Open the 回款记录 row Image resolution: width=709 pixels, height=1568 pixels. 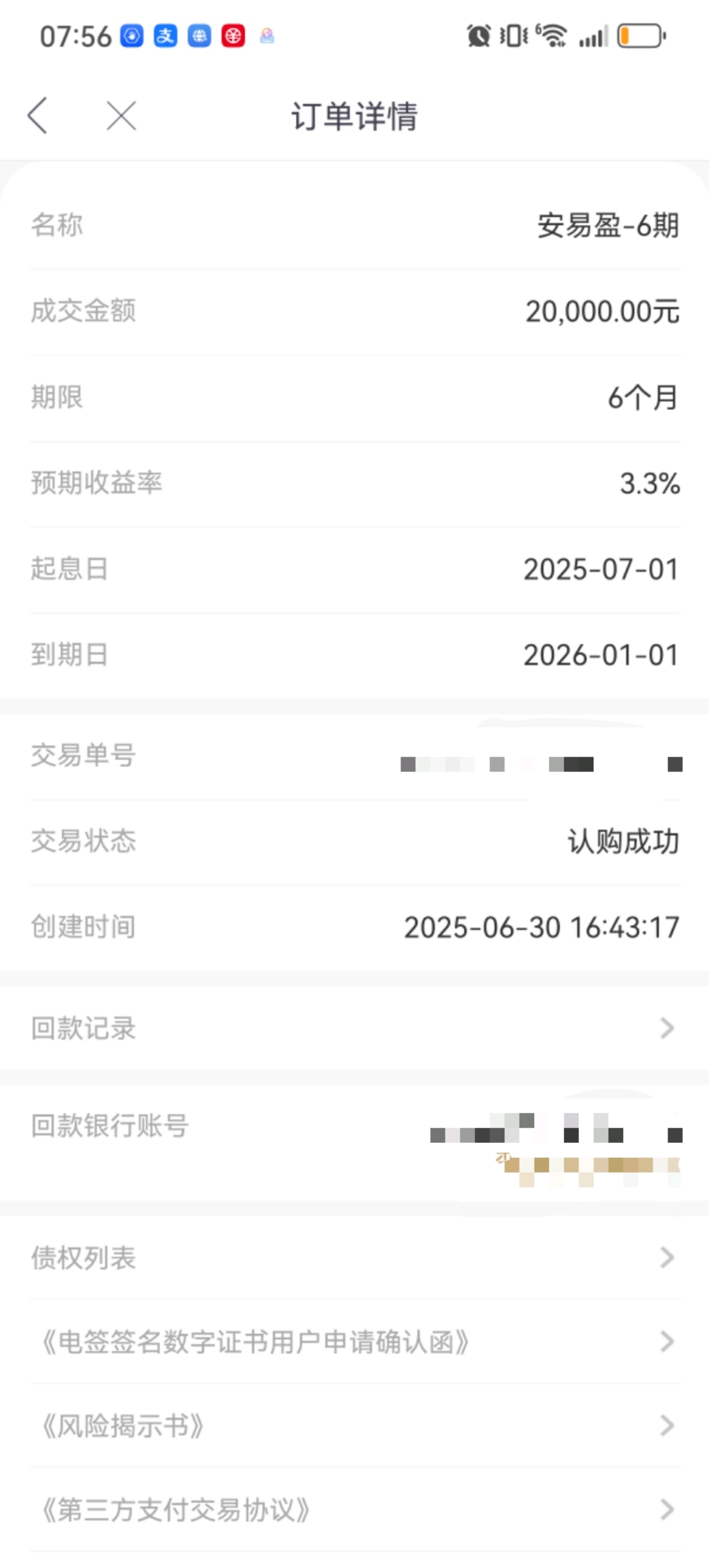coord(354,1027)
